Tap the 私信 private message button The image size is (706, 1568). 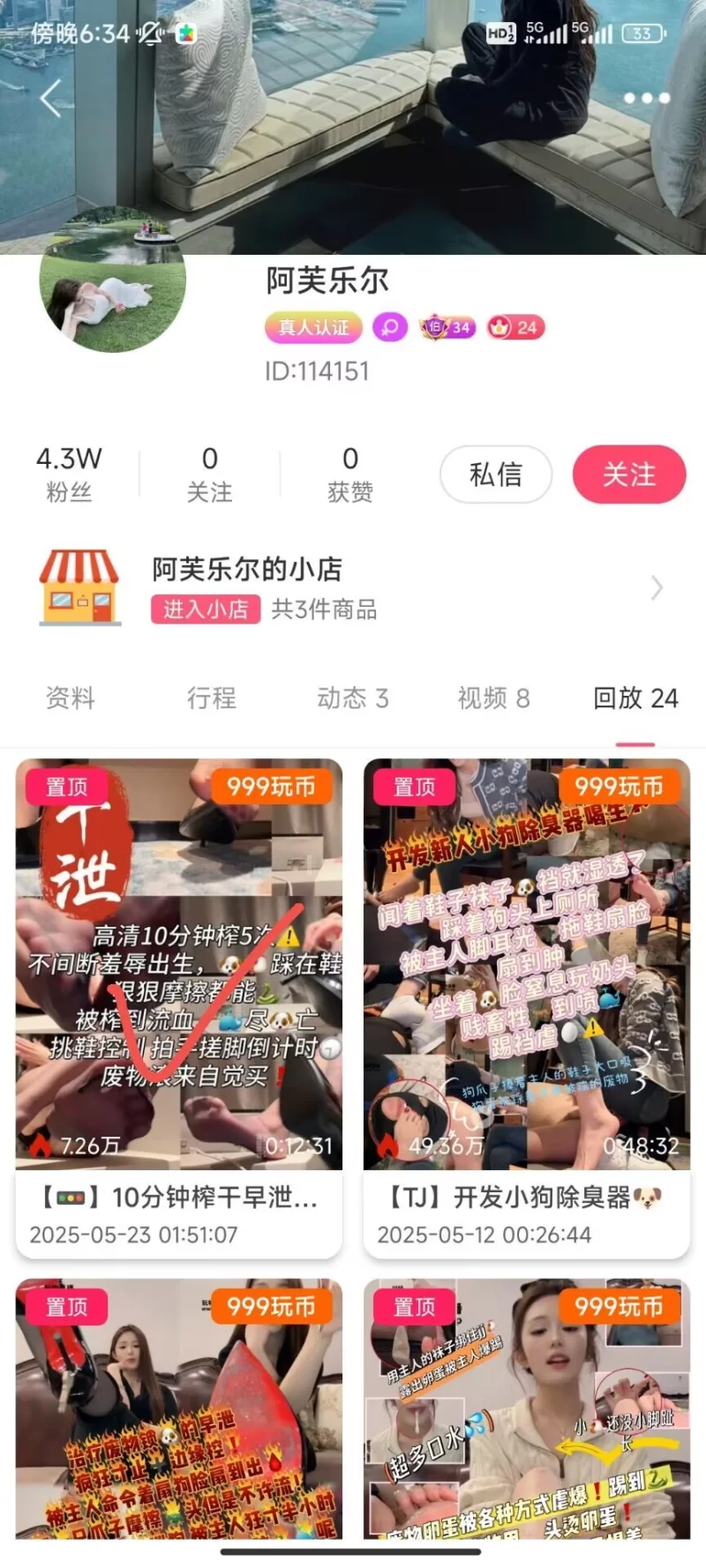(496, 474)
